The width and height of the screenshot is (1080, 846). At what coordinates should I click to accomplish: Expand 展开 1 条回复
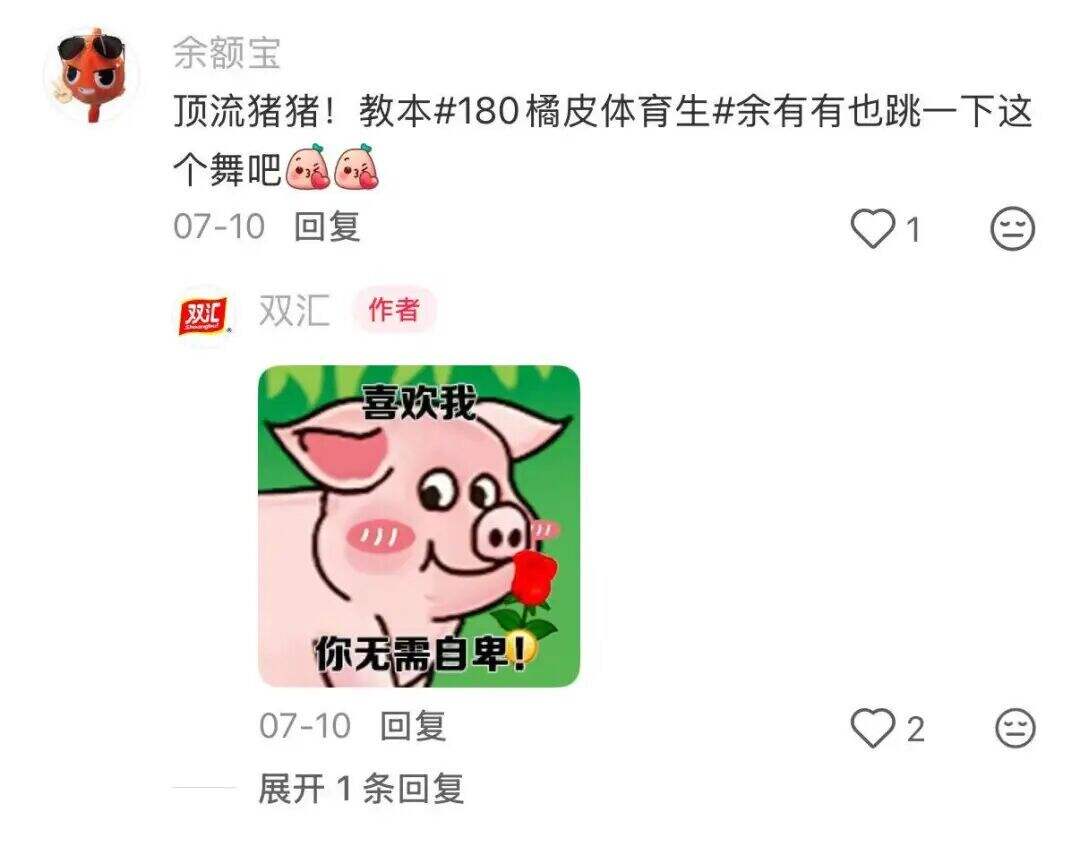coord(360,789)
